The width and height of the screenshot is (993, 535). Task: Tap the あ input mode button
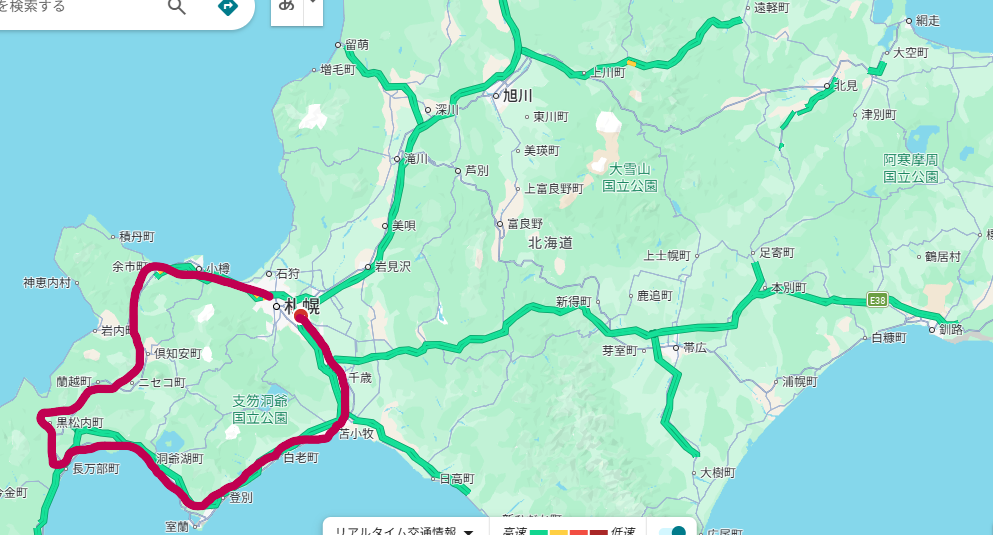click(287, 7)
